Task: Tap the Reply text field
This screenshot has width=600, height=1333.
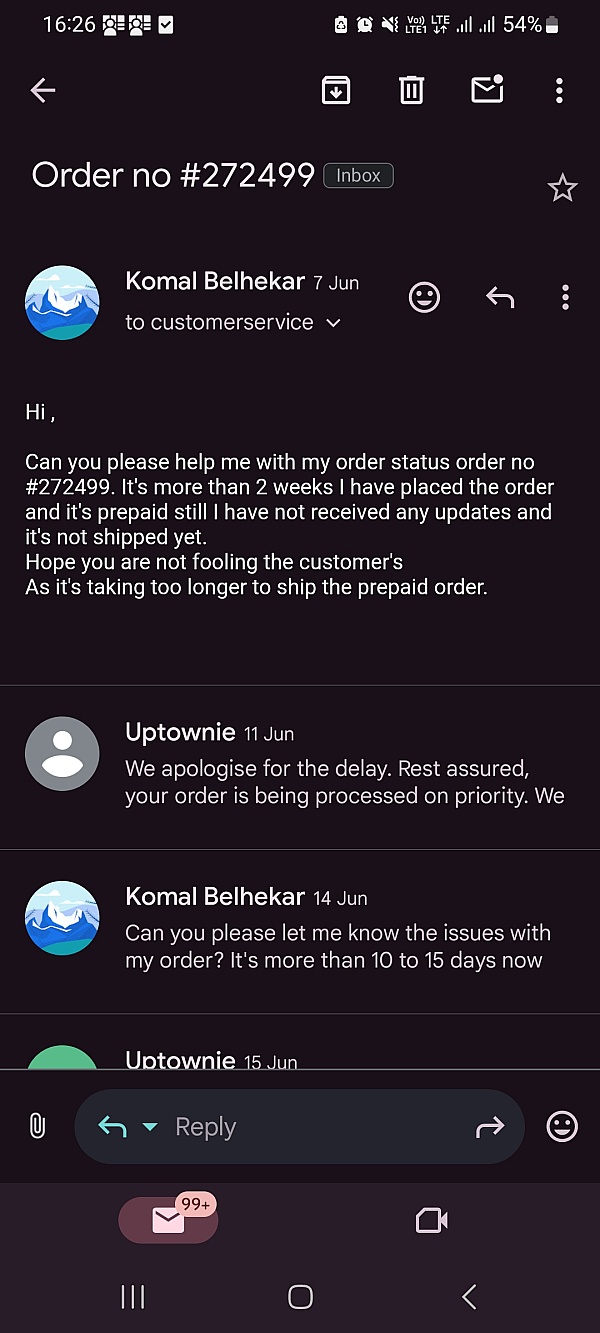Action: click(x=300, y=1127)
